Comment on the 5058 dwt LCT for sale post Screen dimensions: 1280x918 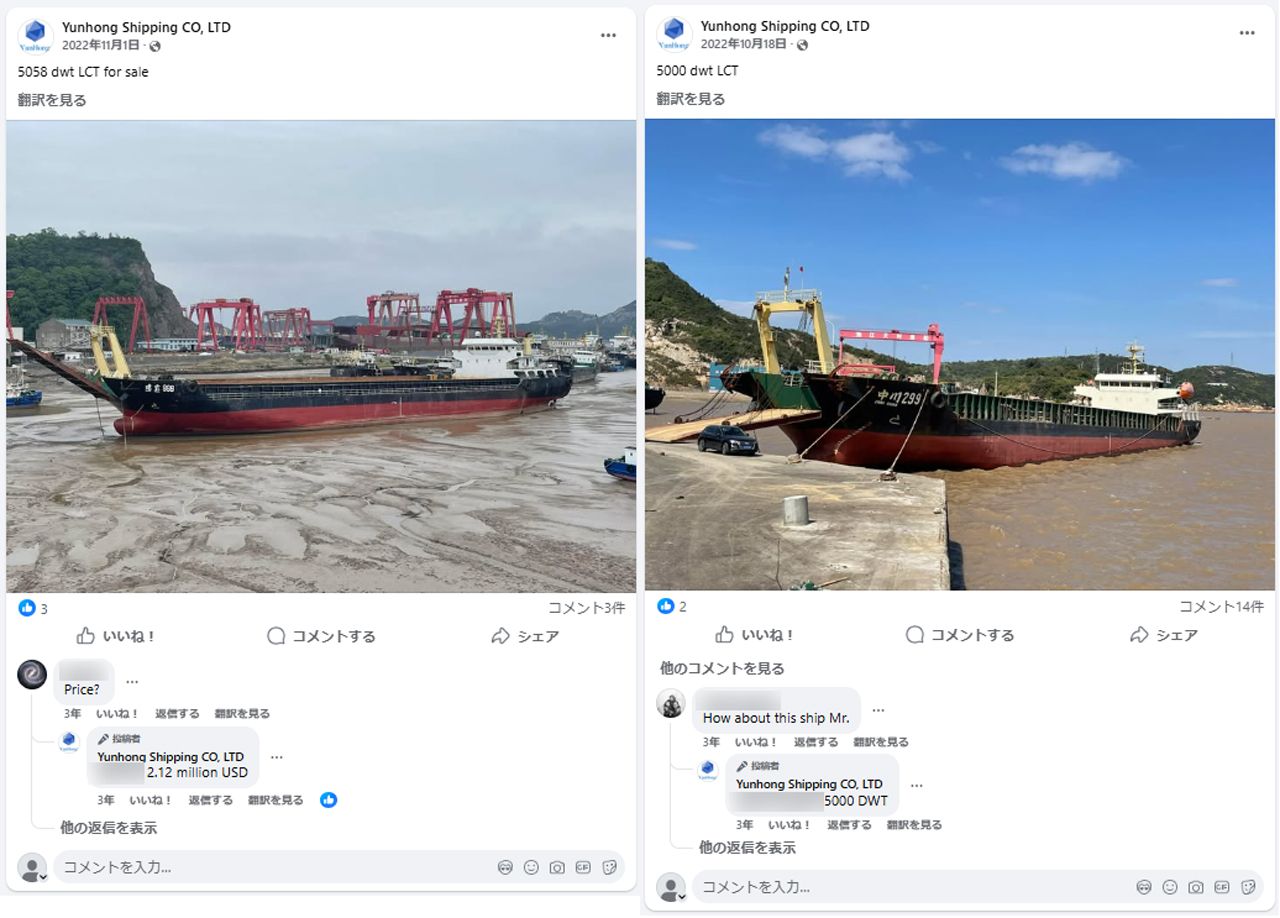pyautogui.click(x=321, y=636)
